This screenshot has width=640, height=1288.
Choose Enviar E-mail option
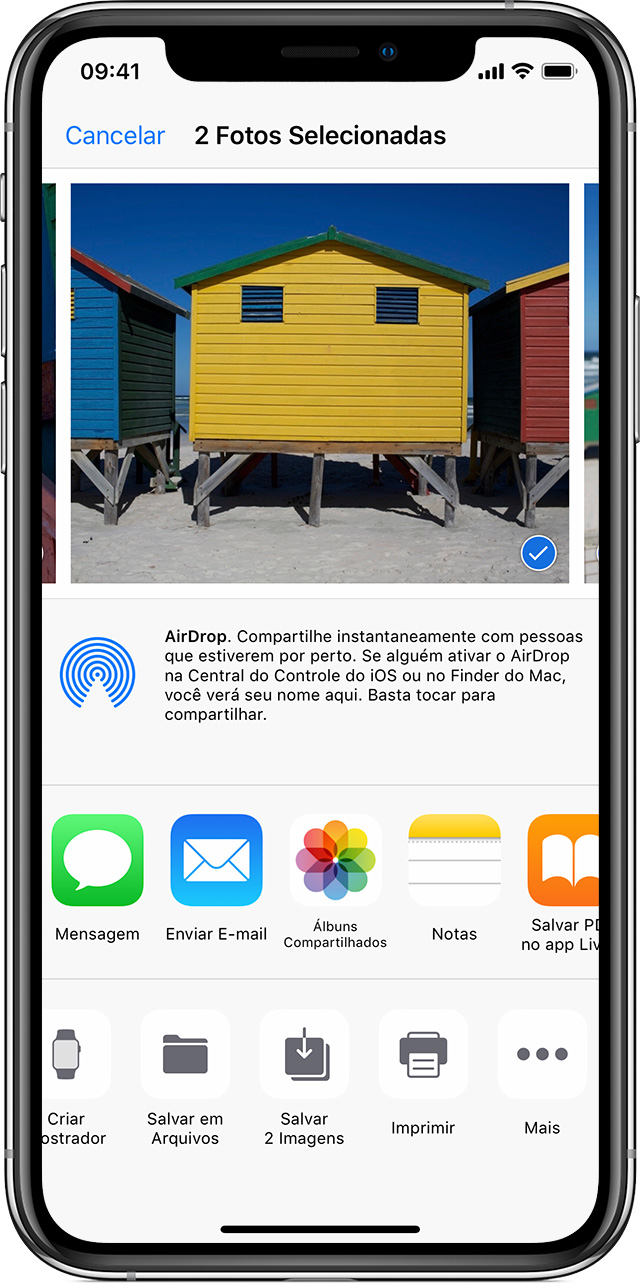[x=216, y=860]
